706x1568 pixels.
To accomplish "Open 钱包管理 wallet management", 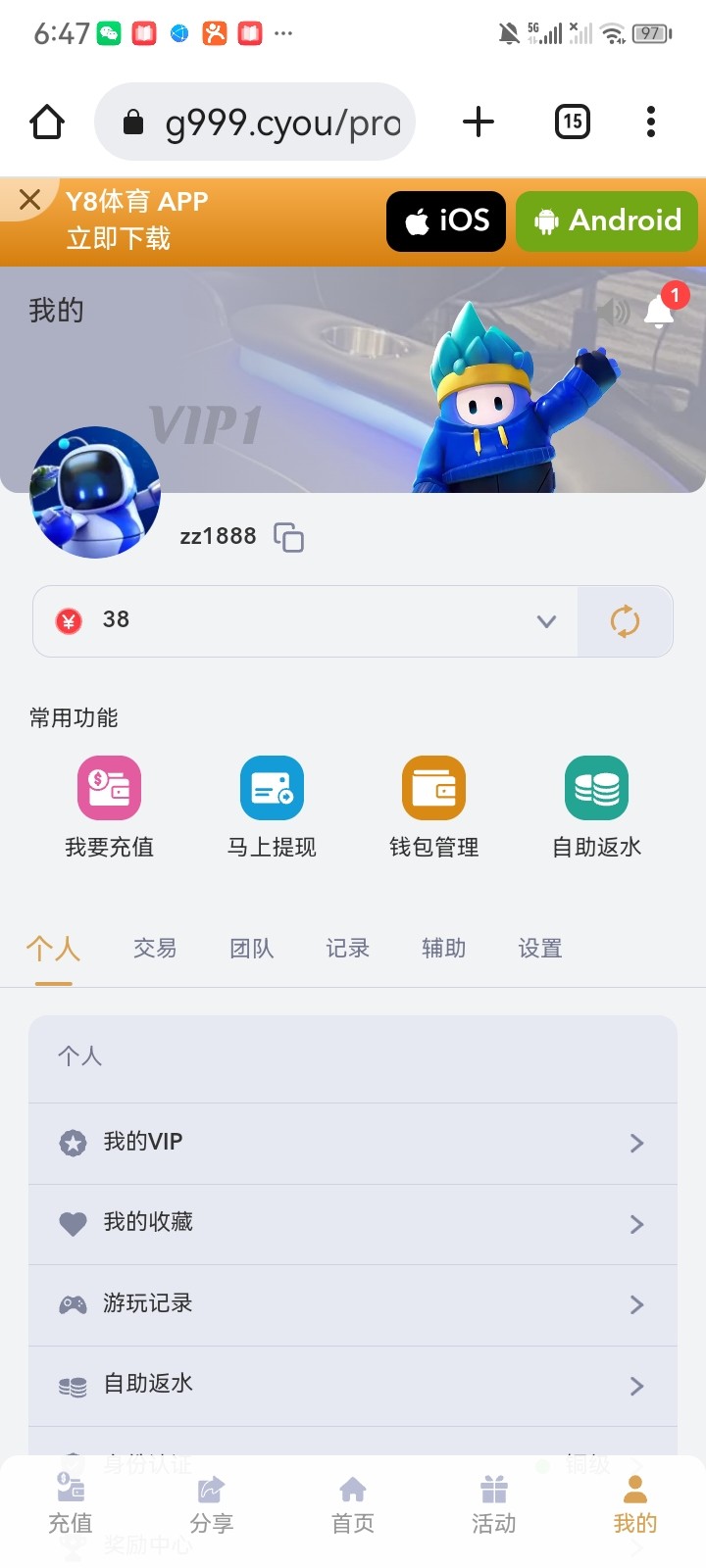I will pos(433,807).
